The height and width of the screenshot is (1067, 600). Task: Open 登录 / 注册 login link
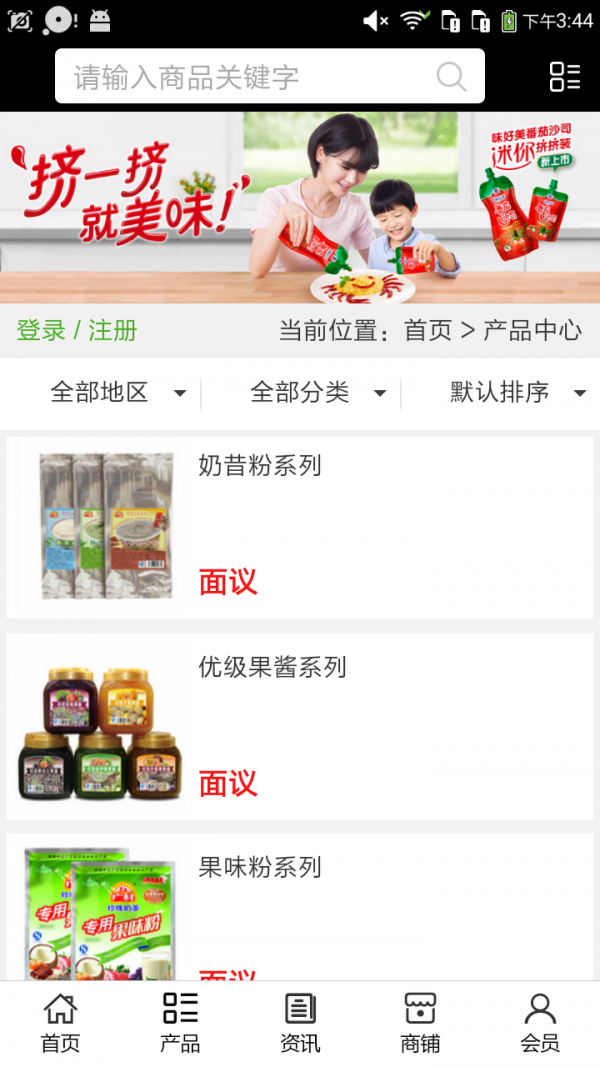pos(77,331)
